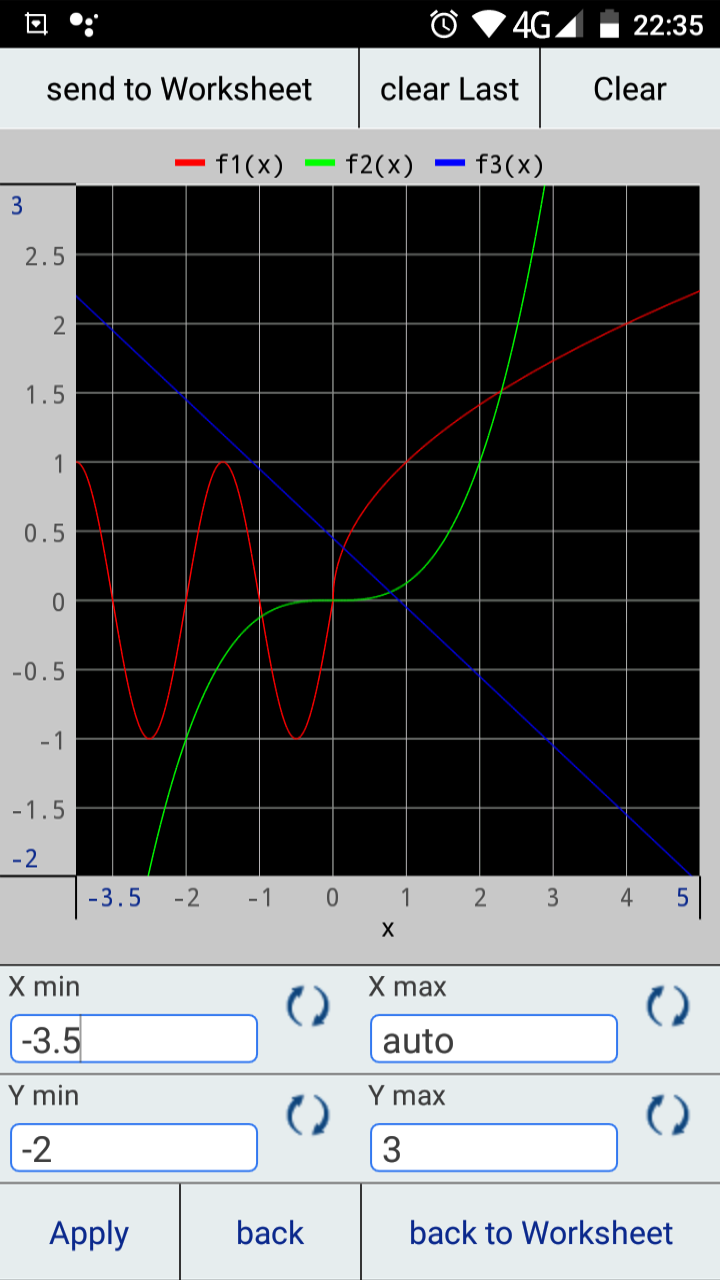Edit the Y min field
Screen dimensions: 720x1280
click(134, 1148)
